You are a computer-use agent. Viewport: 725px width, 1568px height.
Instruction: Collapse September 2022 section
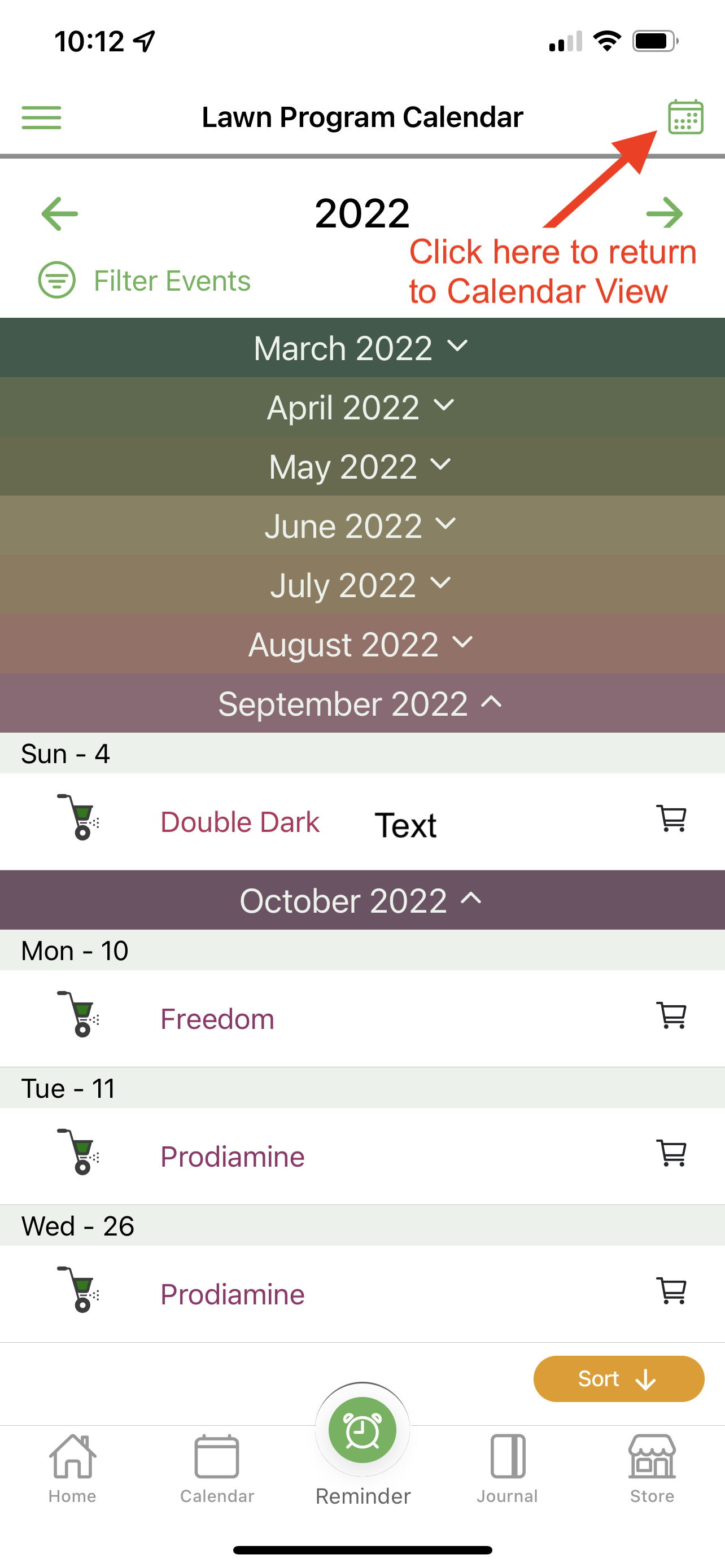click(x=362, y=703)
